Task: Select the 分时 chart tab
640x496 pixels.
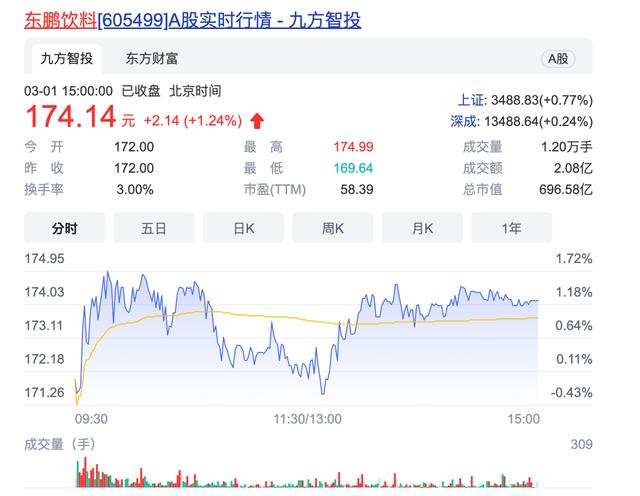Action: click(x=64, y=228)
